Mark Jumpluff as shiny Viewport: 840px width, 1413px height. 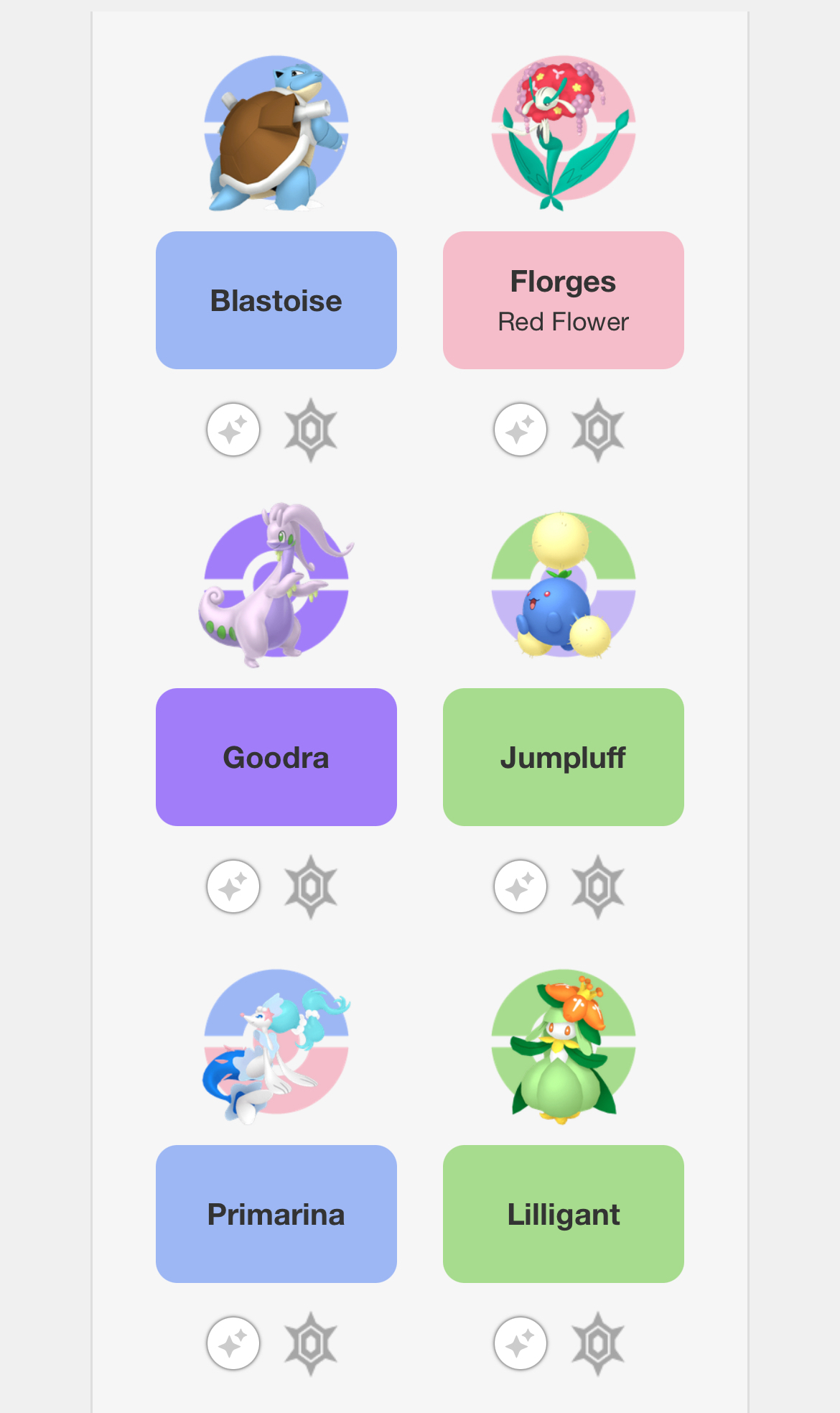[x=521, y=887]
